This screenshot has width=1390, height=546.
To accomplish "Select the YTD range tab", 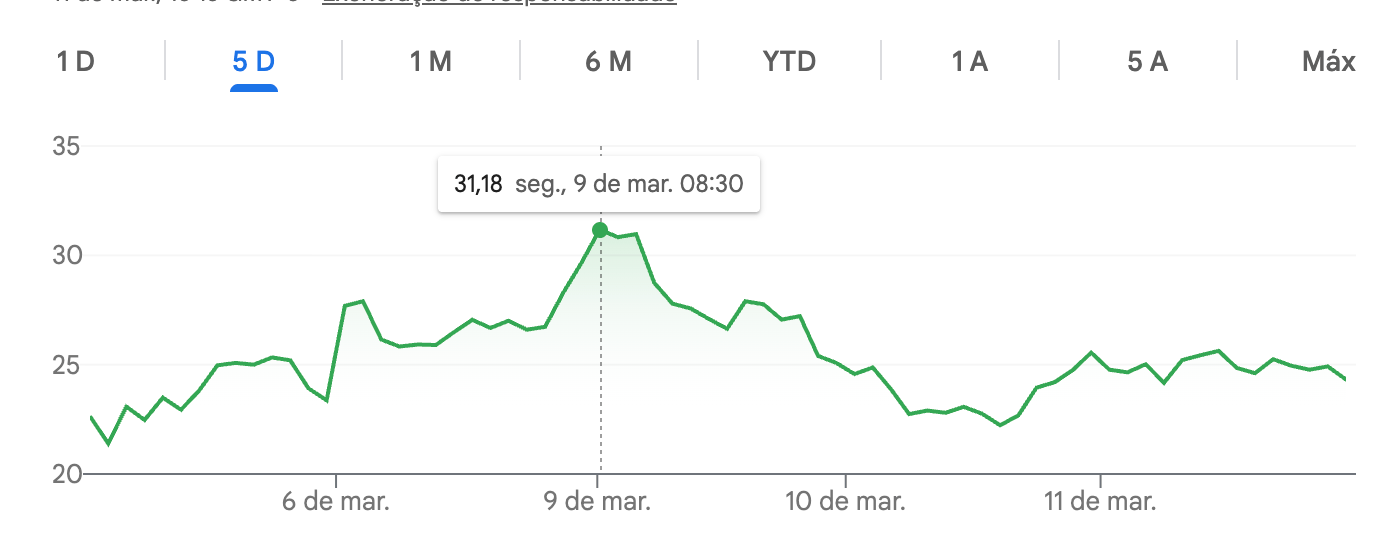I will pos(789,62).
